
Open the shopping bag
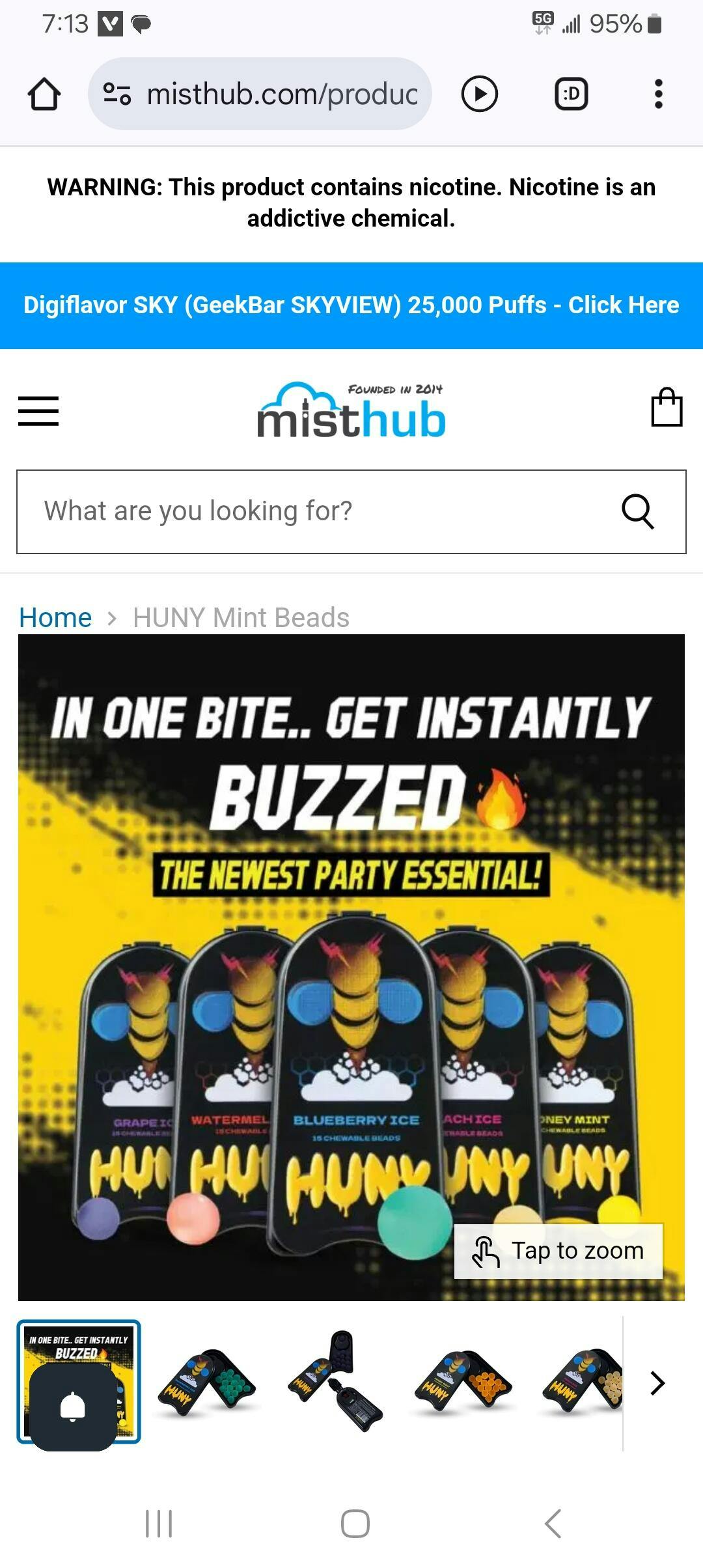pyautogui.click(x=667, y=408)
